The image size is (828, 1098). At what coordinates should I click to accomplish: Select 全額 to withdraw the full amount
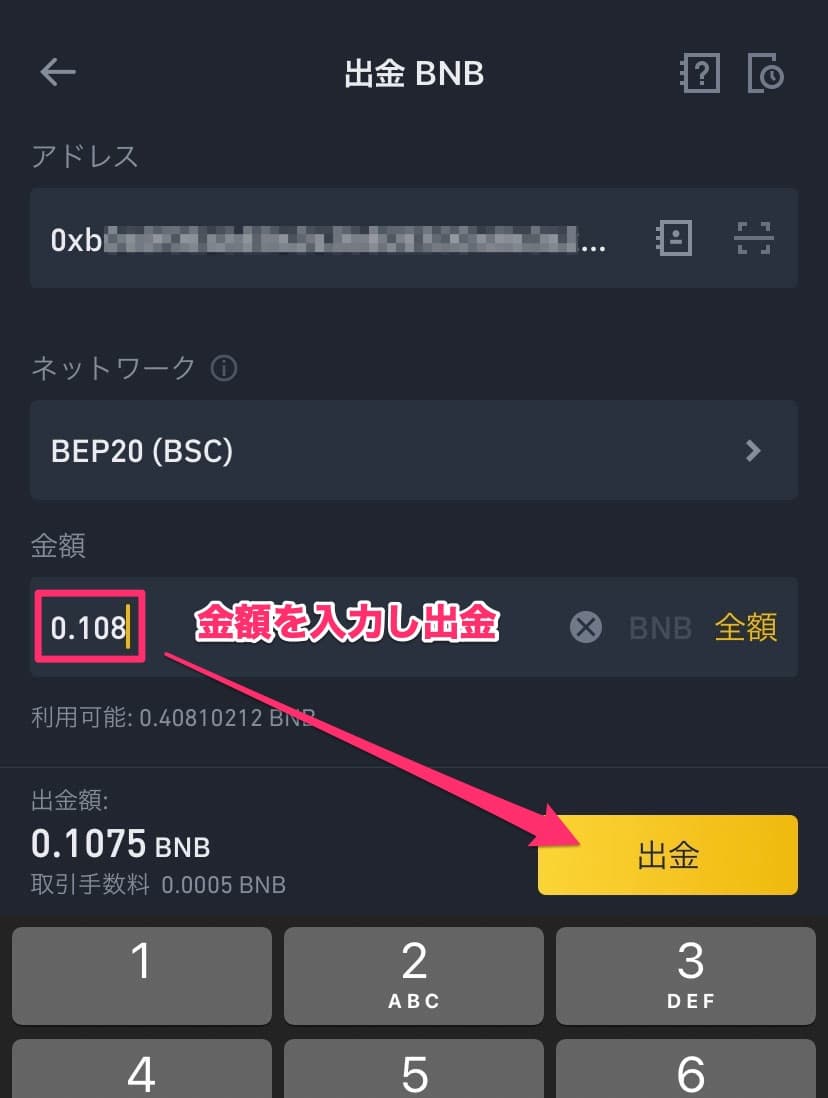(746, 628)
